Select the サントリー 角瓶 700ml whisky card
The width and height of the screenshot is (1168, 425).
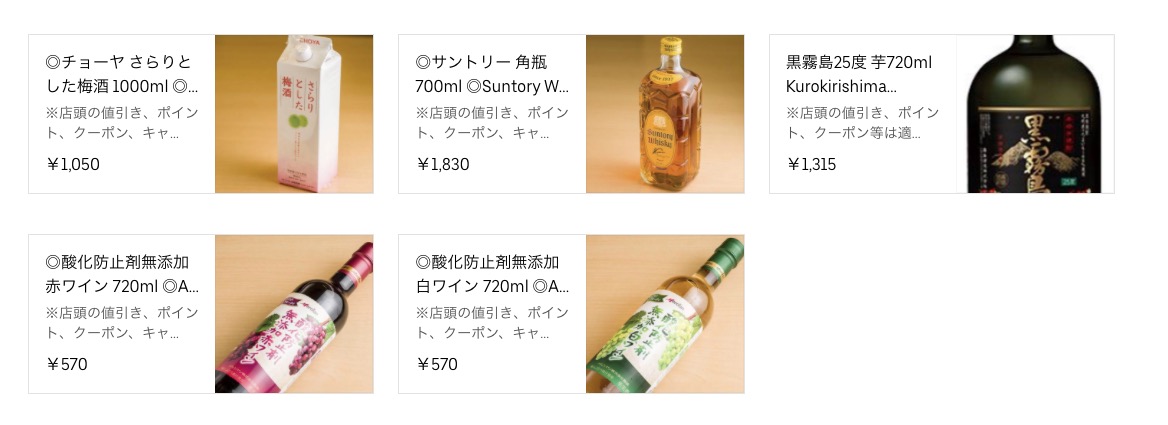point(570,114)
